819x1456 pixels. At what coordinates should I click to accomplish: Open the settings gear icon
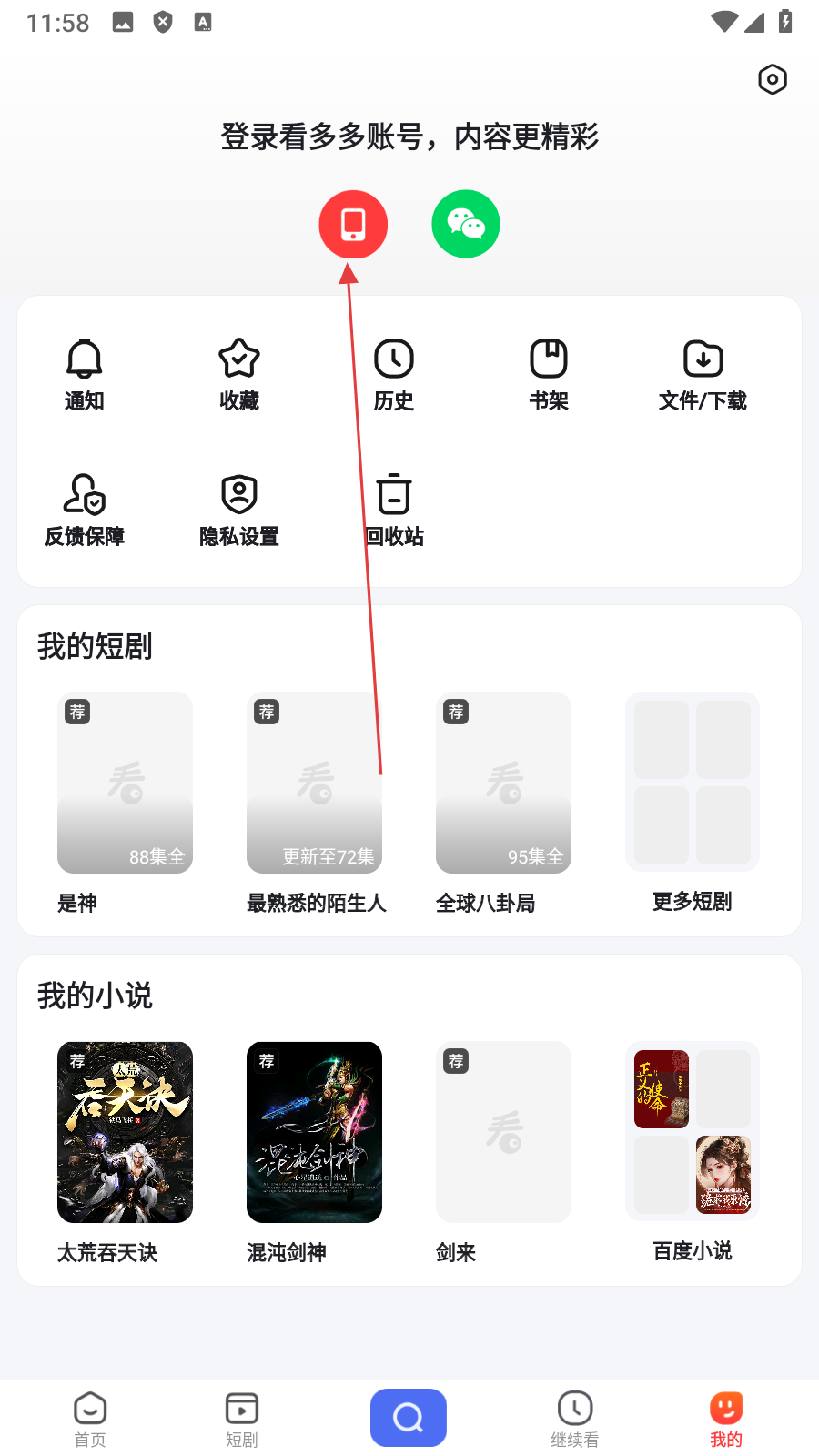tap(772, 80)
